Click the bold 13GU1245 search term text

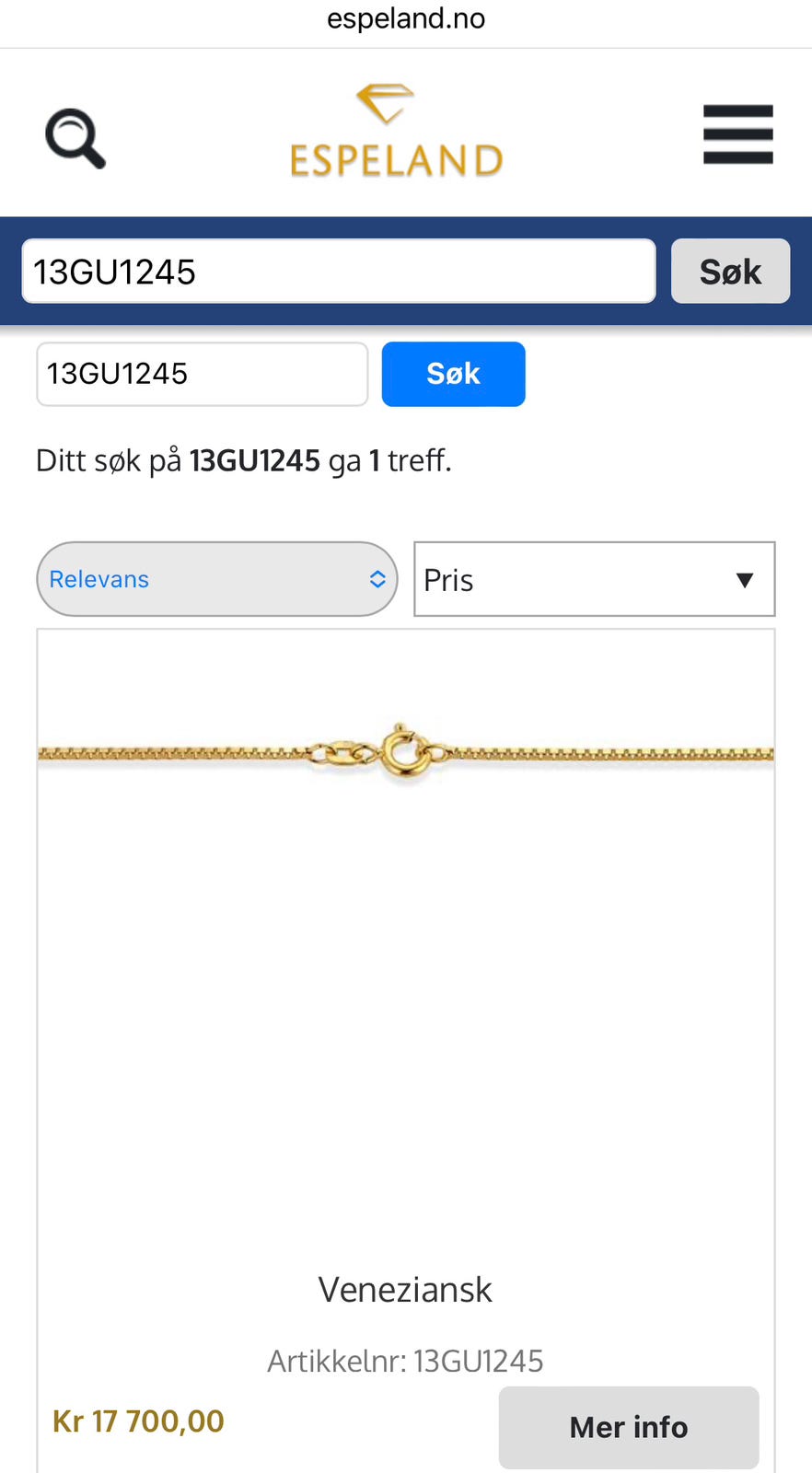click(254, 459)
